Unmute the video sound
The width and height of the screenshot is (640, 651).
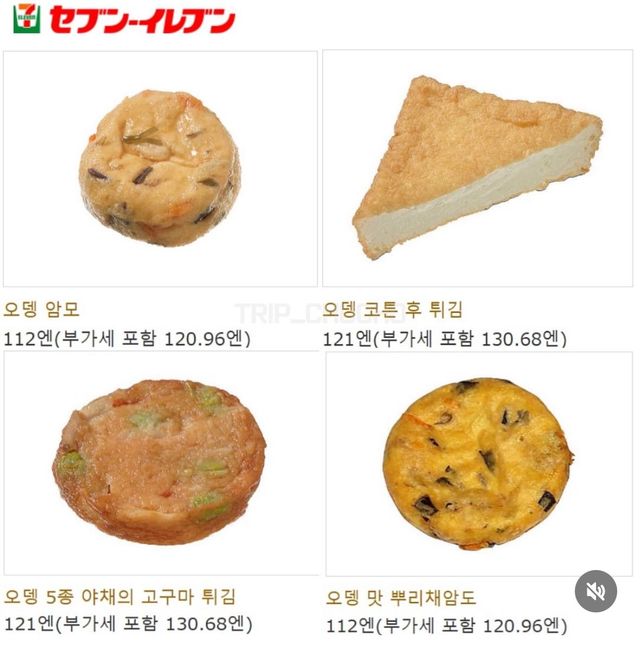[x=595, y=592]
